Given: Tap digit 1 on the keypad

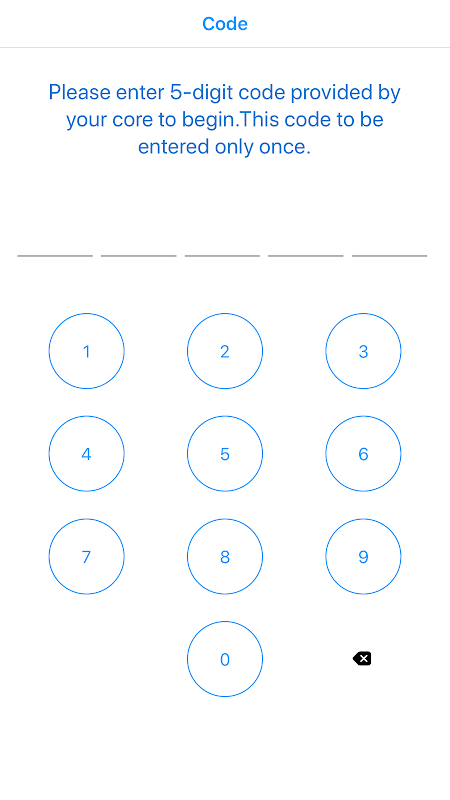Looking at the screenshot, I should pos(86,351).
